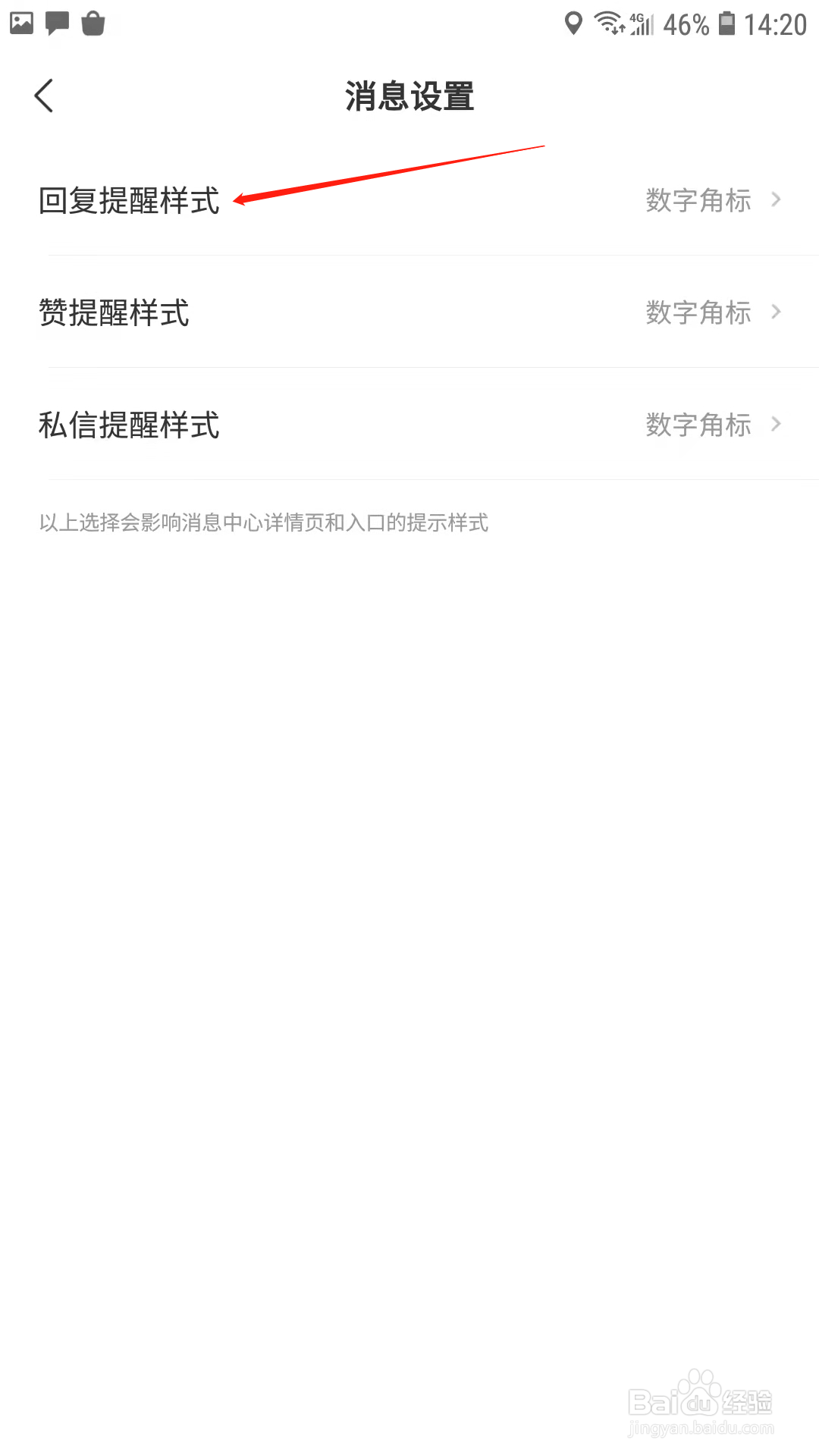Tap the 消息设置 title text
This screenshot has height=1456, width=819.
(x=409, y=96)
